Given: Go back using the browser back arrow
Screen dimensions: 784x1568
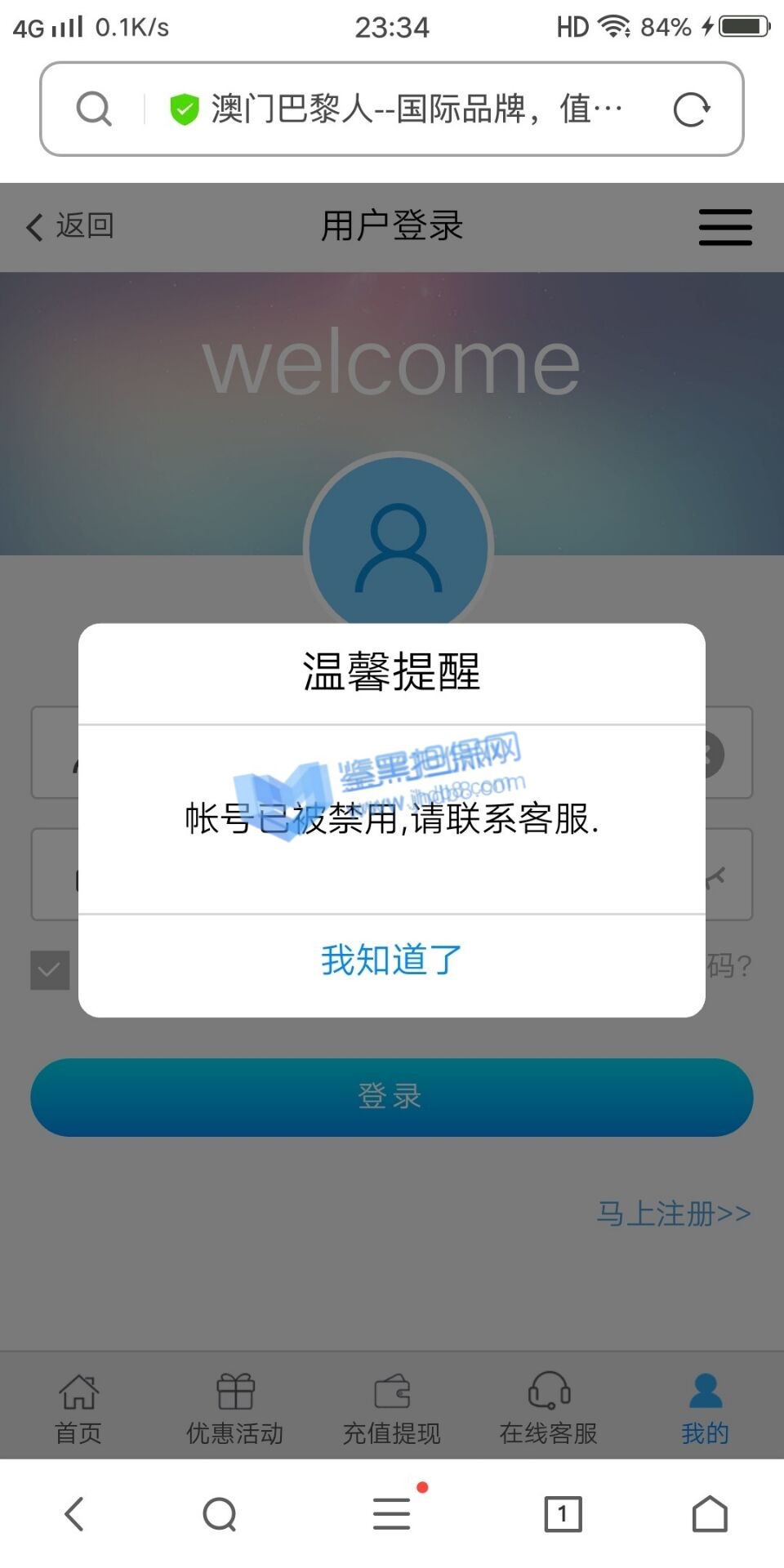Looking at the screenshot, I should tap(74, 1514).
